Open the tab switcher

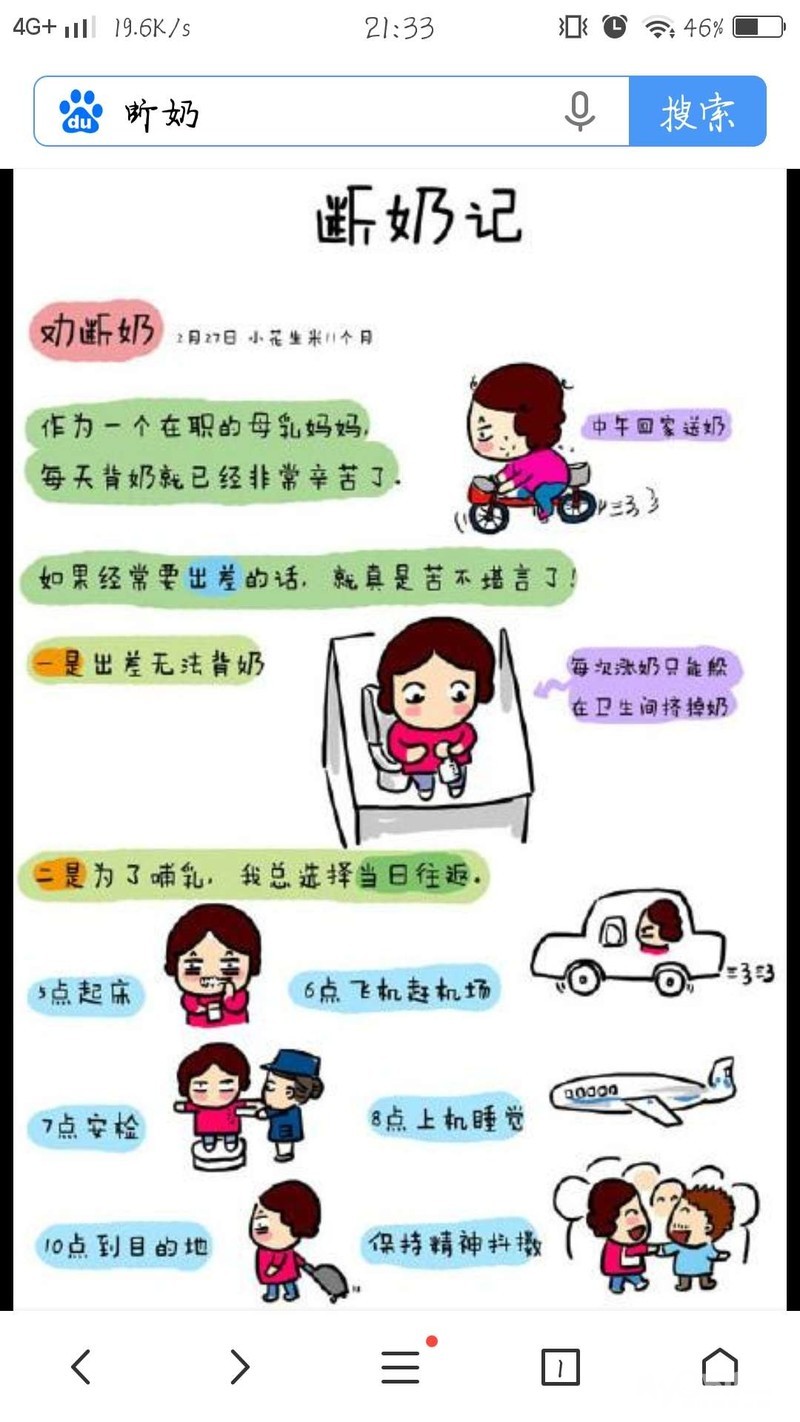click(560, 1366)
